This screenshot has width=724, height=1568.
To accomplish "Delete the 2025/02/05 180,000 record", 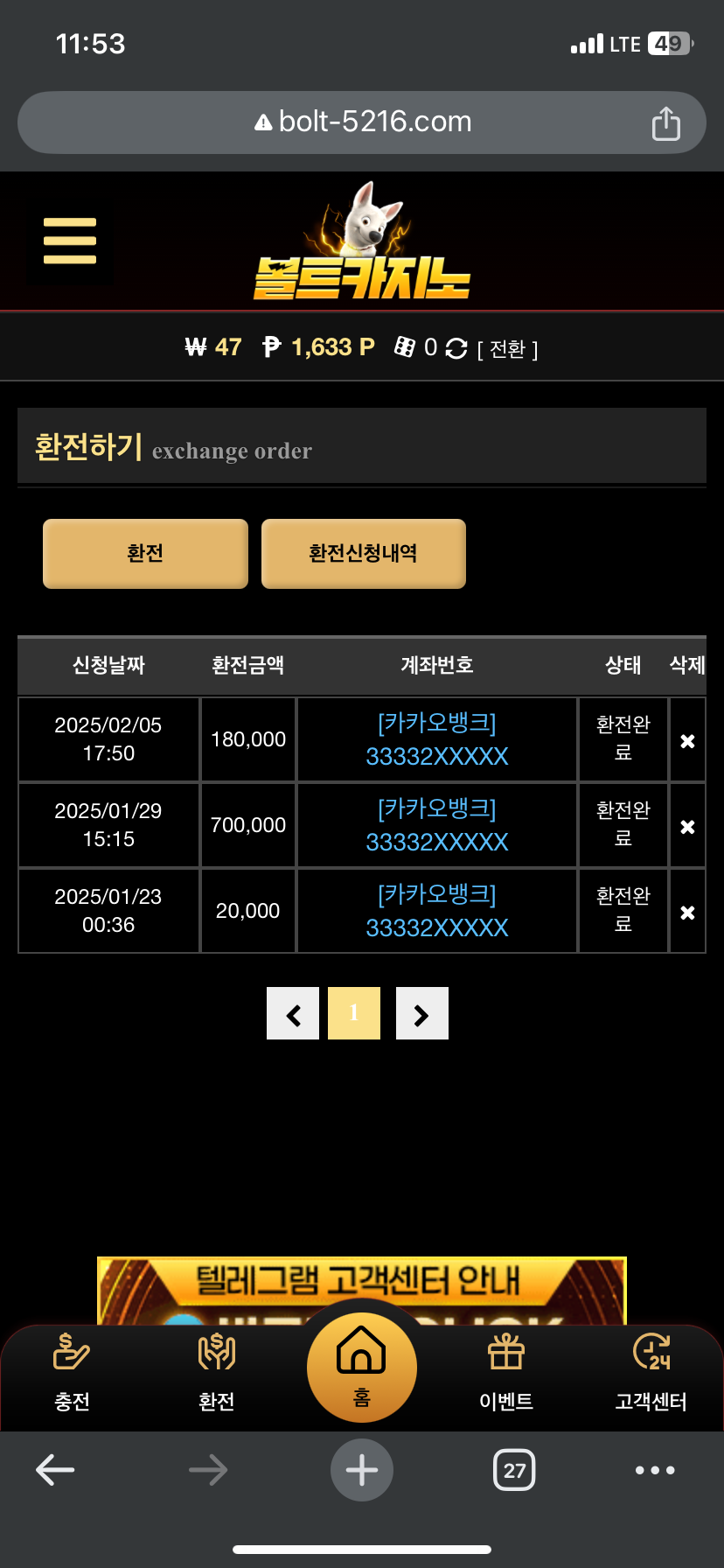I will [x=687, y=740].
